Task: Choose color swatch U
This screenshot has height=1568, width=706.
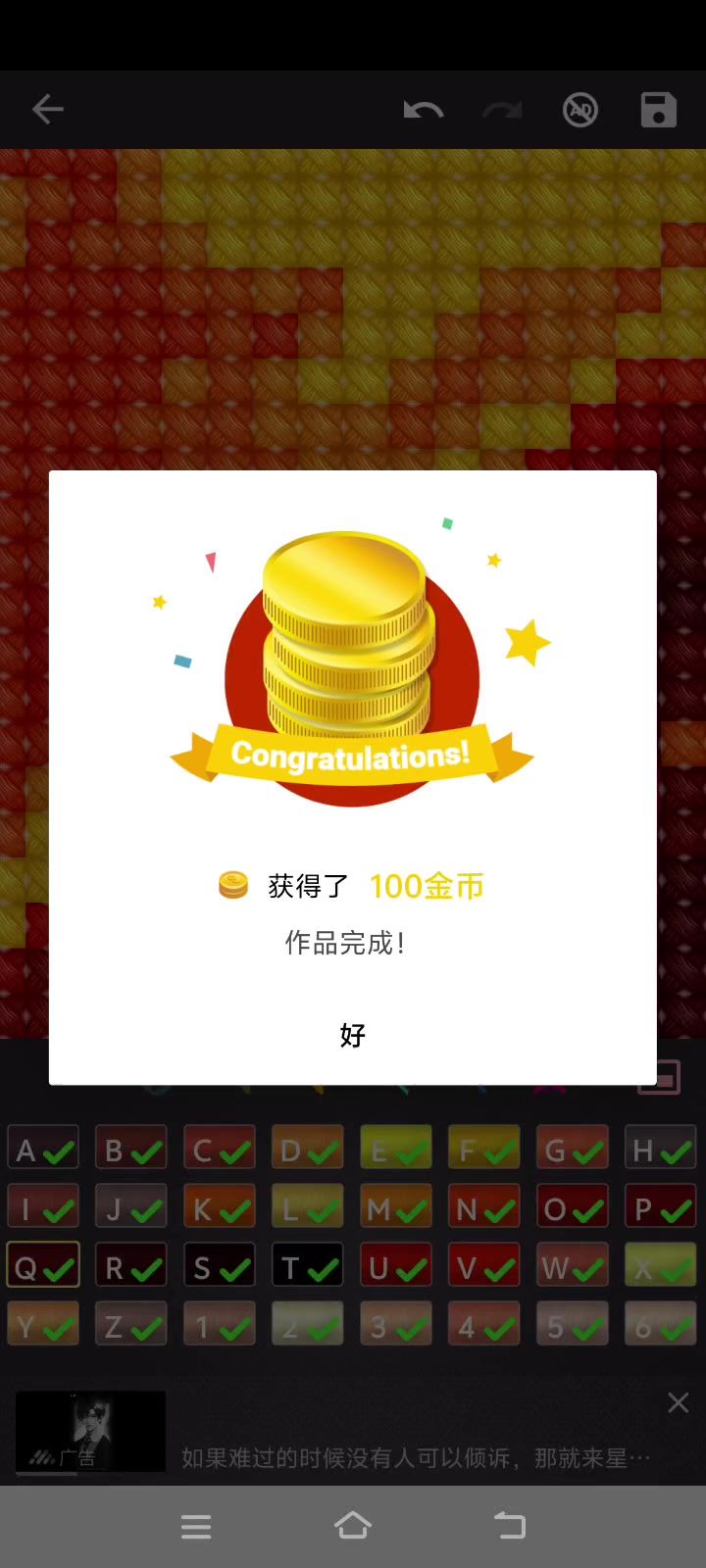Action: [396, 1268]
